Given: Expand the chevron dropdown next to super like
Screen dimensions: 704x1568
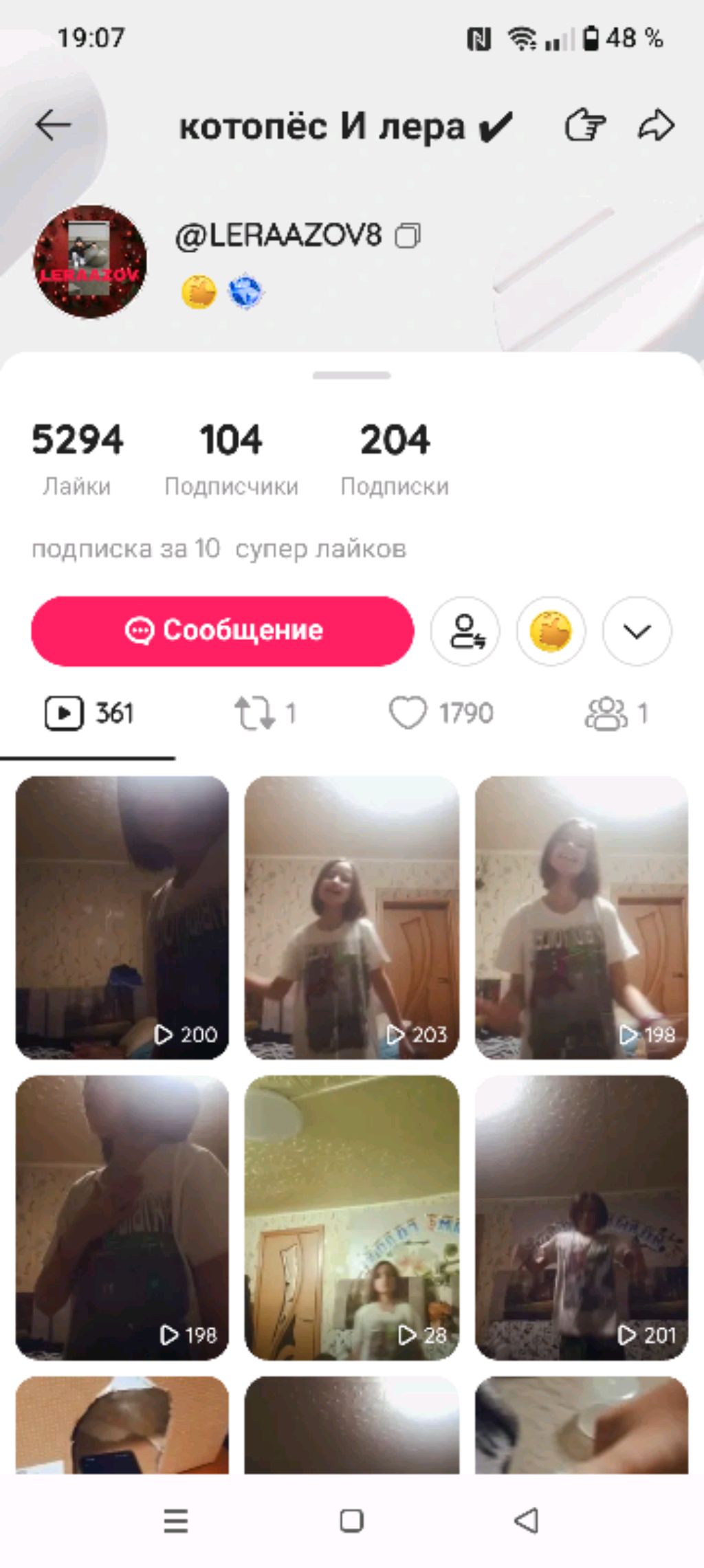Looking at the screenshot, I should 637,631.
